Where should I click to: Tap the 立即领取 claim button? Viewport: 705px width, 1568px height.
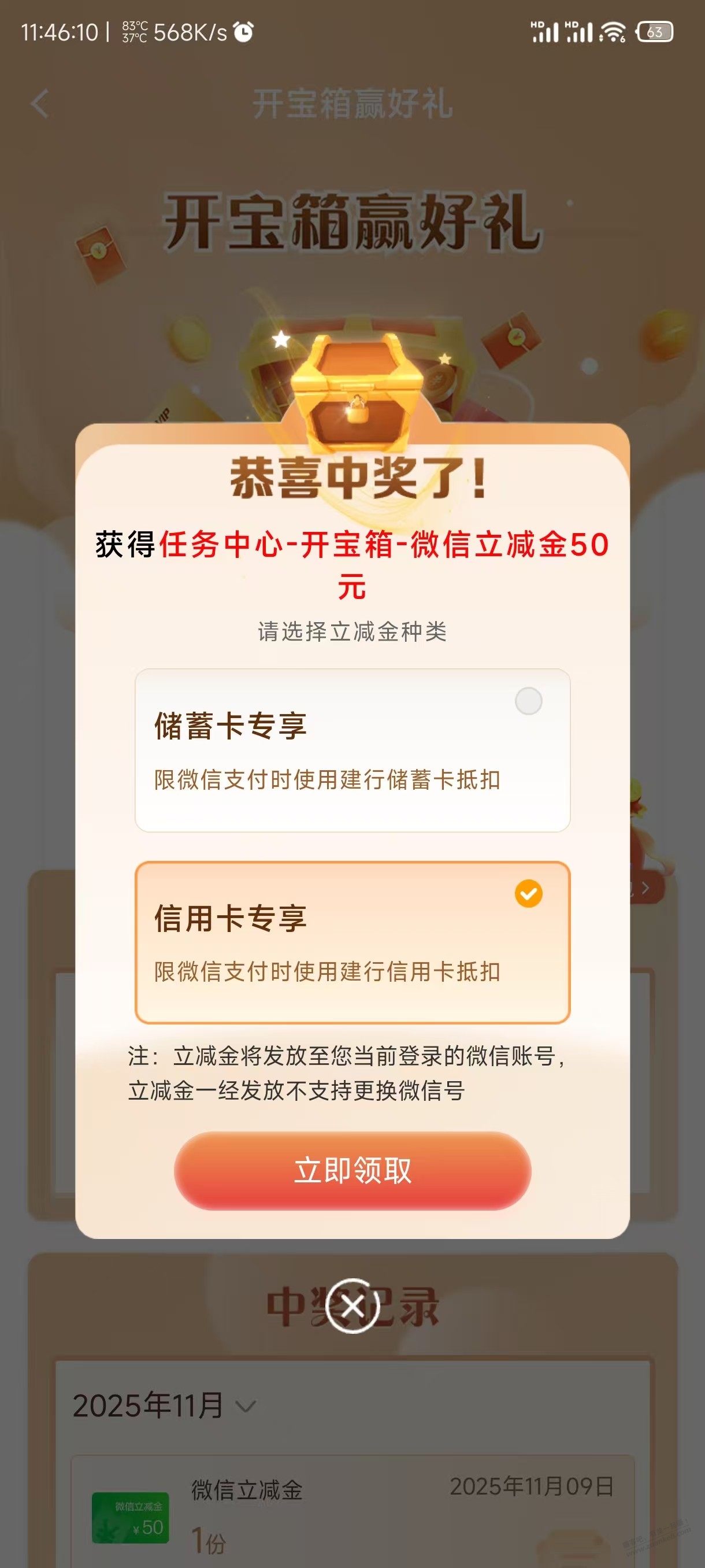353,1171
